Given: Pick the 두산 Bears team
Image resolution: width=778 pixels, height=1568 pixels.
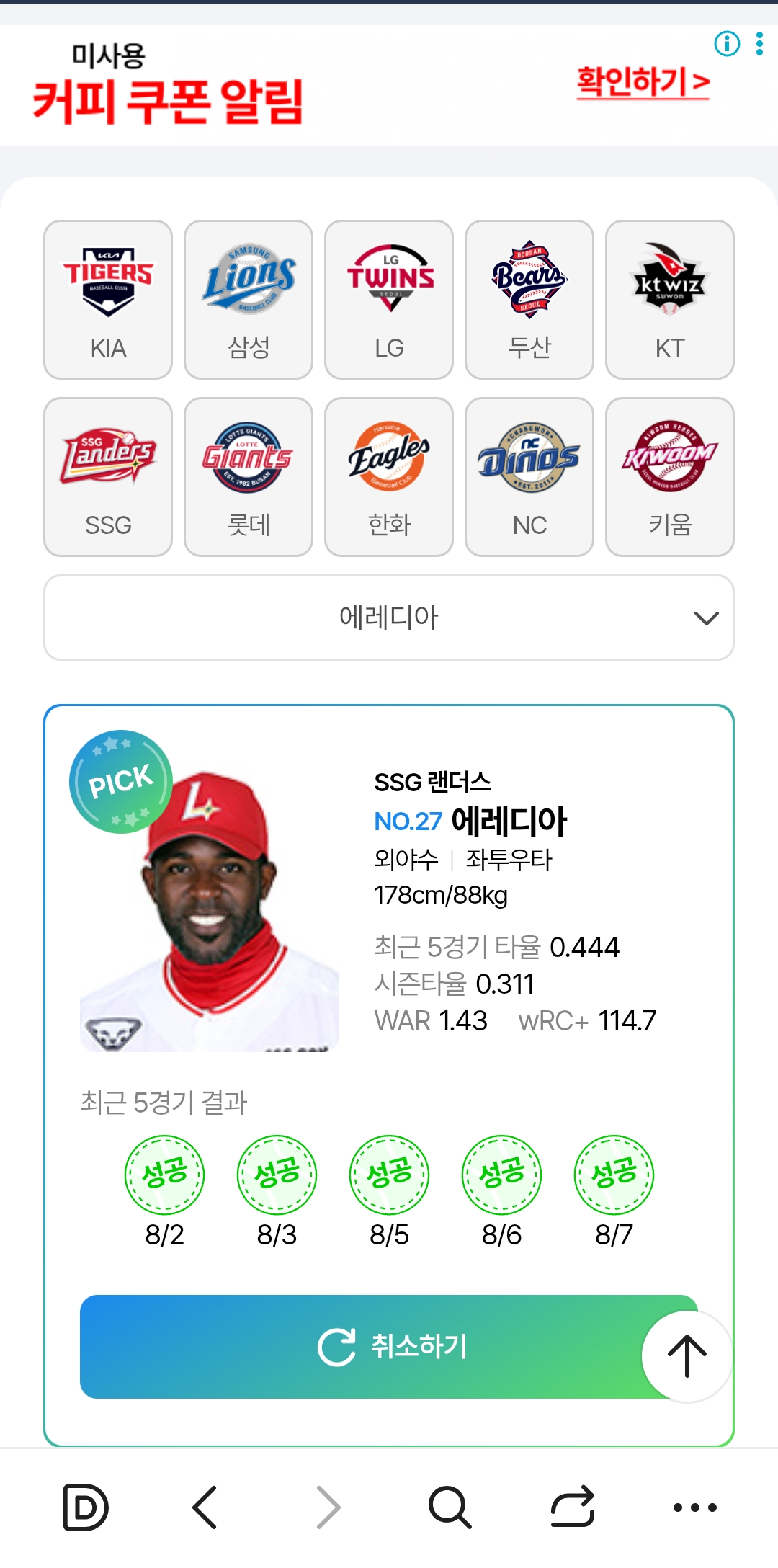Looking at the screenshot, I should click(529, 300).
